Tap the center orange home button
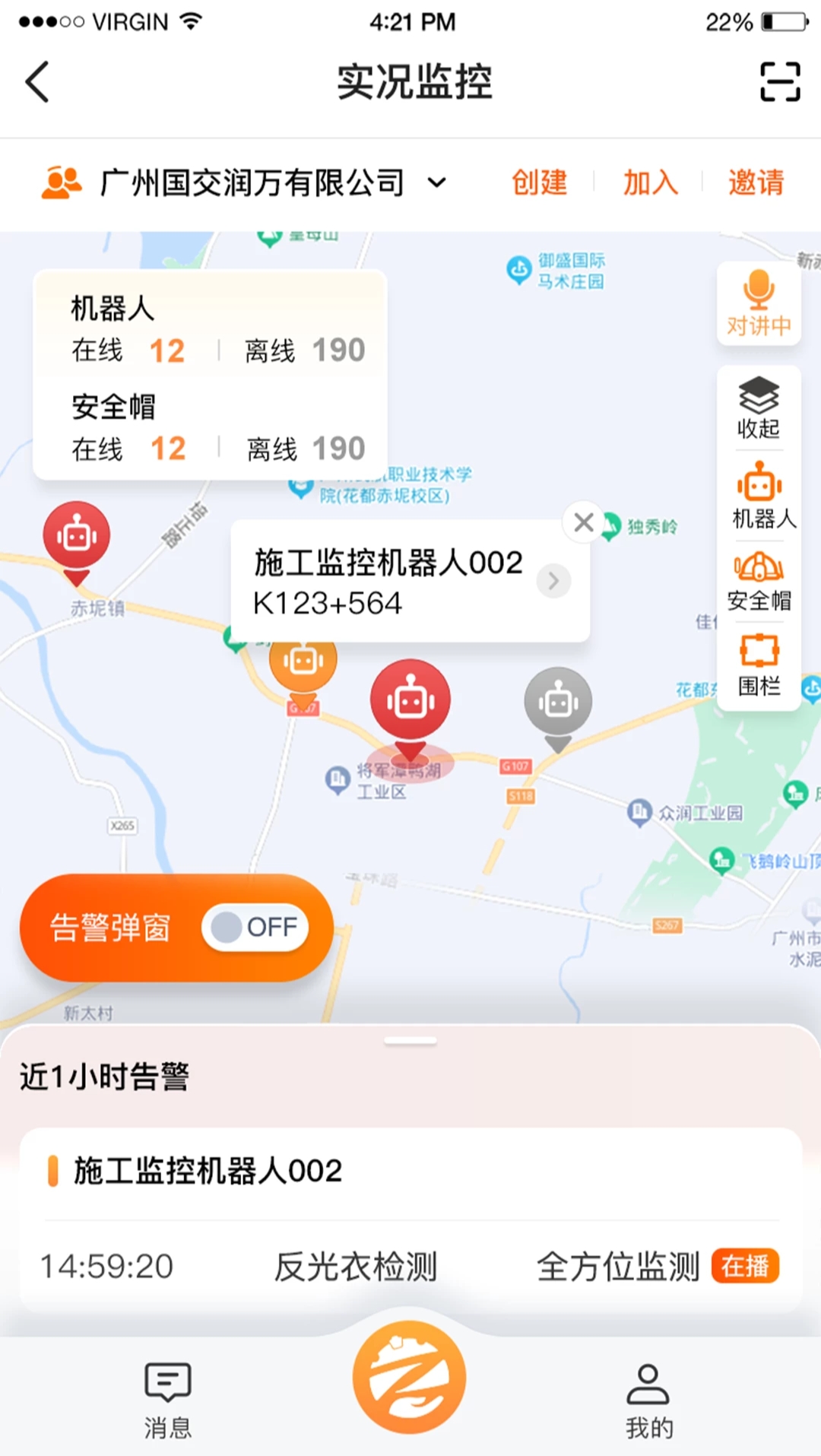821x1456 pixels. [x=410, y=1378]
